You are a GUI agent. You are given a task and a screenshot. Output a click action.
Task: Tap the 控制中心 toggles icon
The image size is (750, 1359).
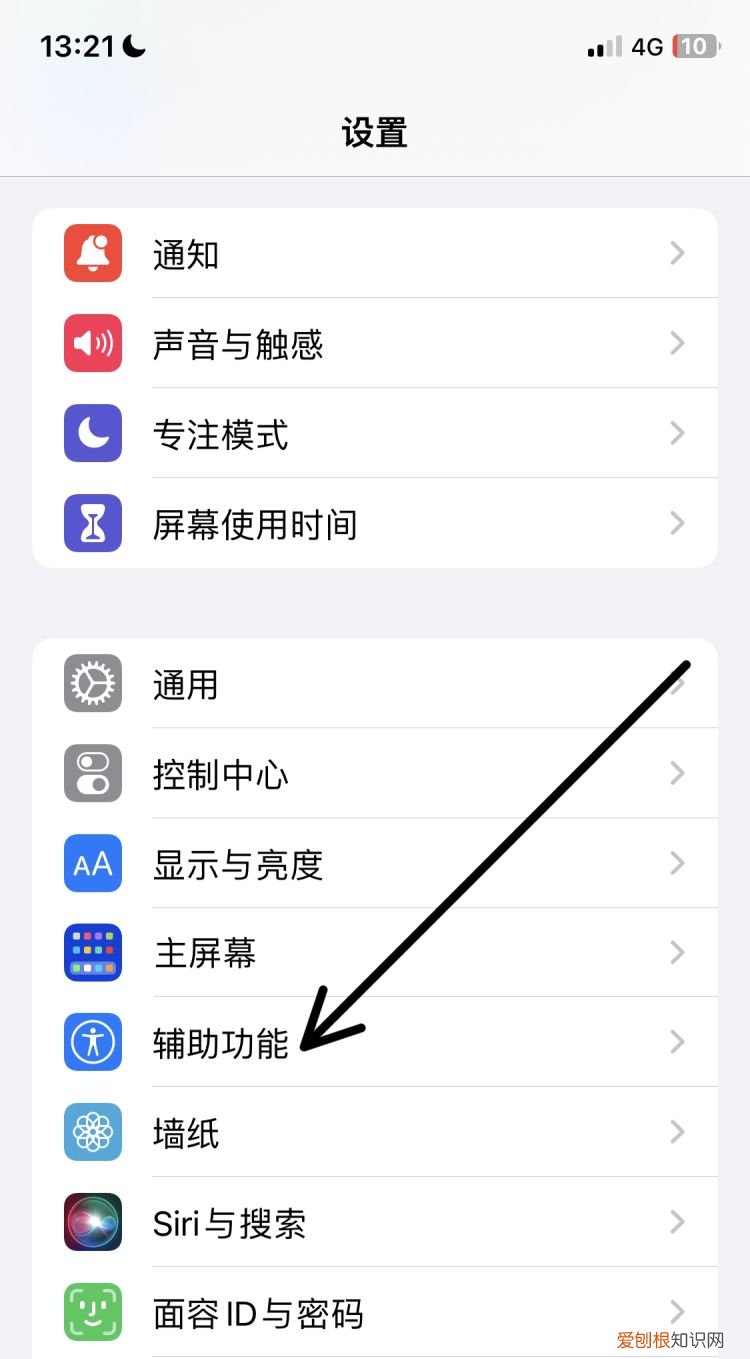pos(92,773)
